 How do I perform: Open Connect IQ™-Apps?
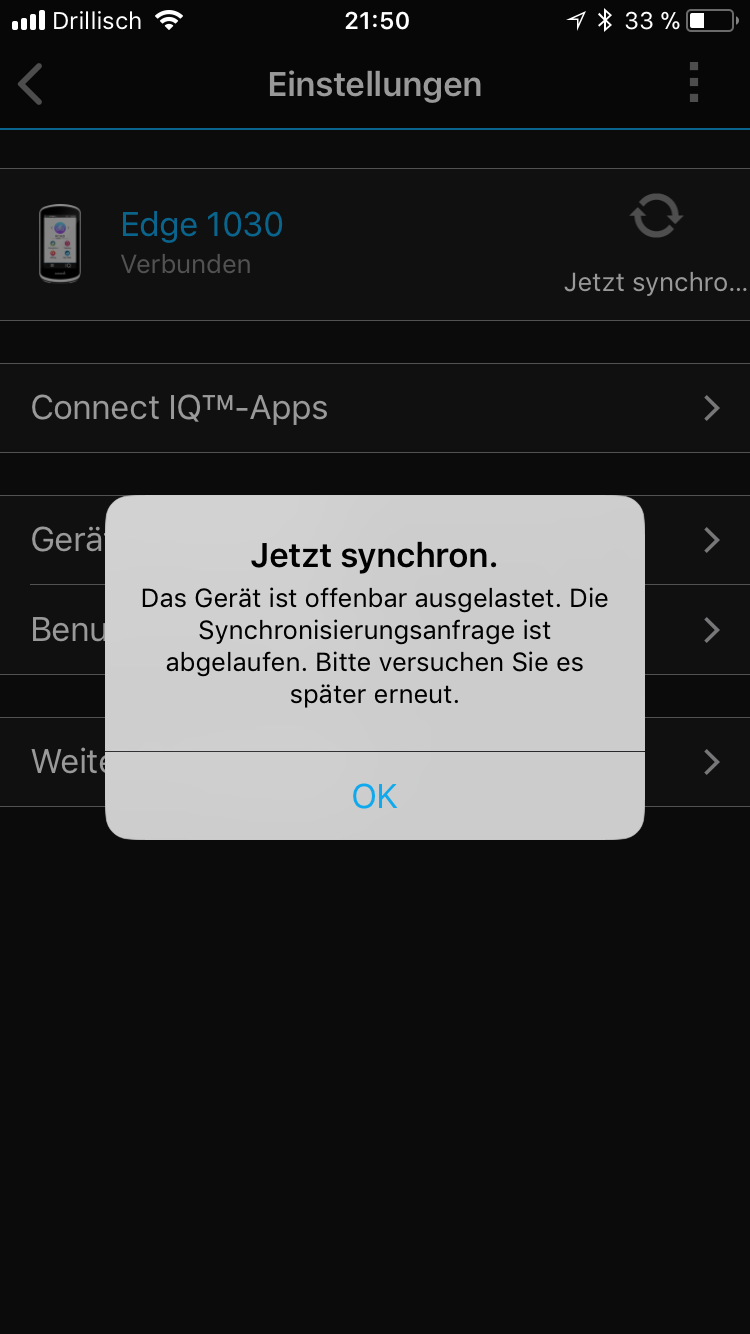(x=374, y=408)
